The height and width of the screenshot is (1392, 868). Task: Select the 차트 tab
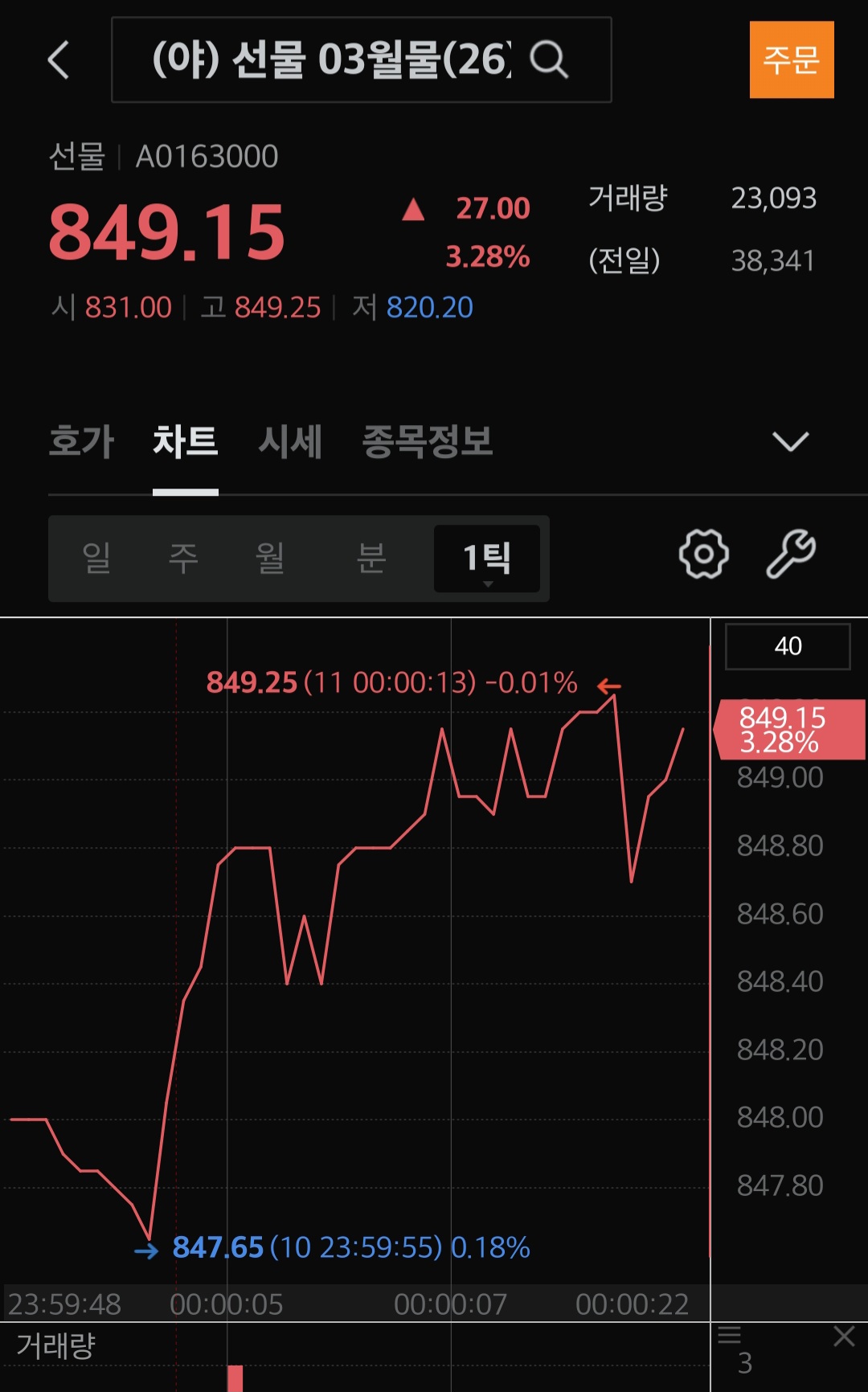(185, 441)
